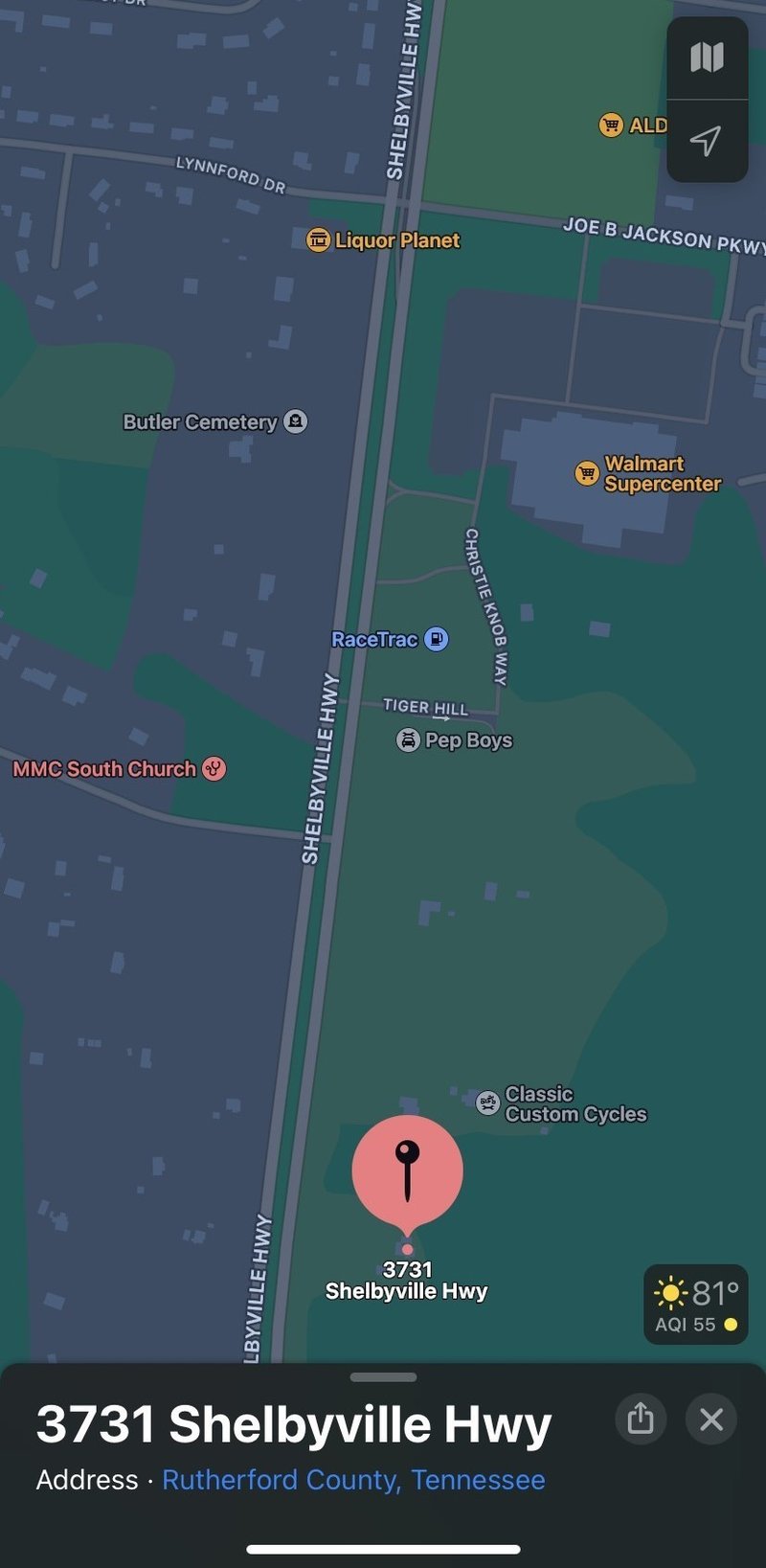
Task: Expand the address card grabber handle
Action: coord(383,1377)
